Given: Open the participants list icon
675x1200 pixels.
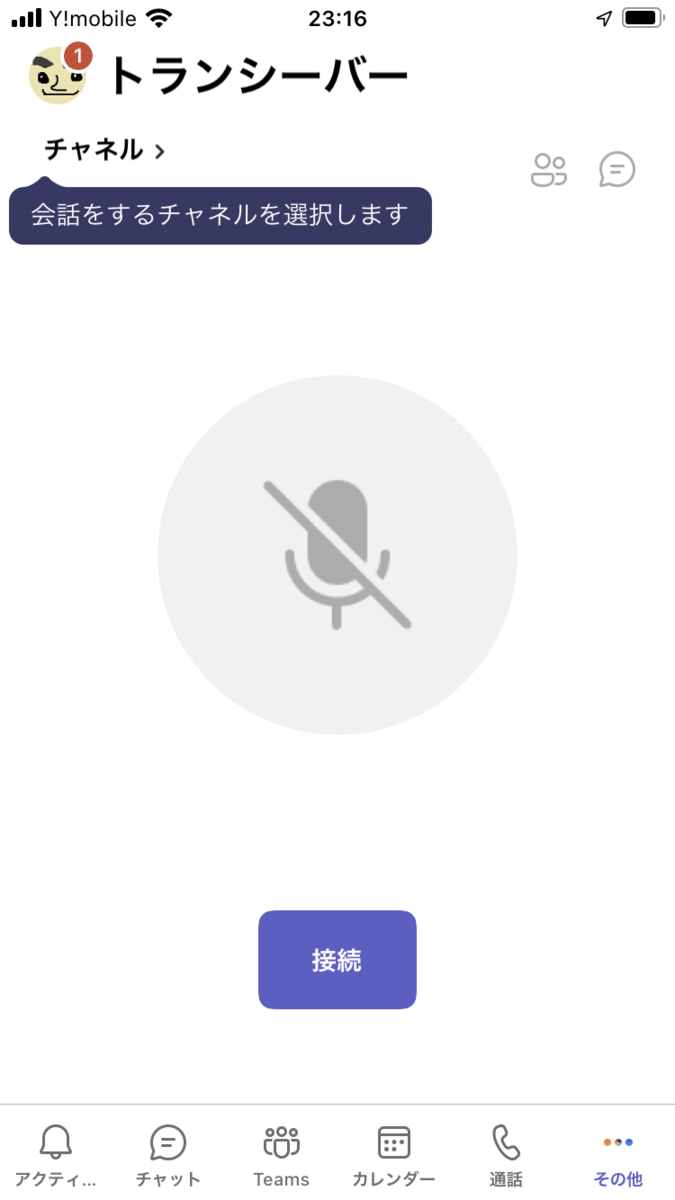Looking at the screenshot, I should click(x=548, y=170).
